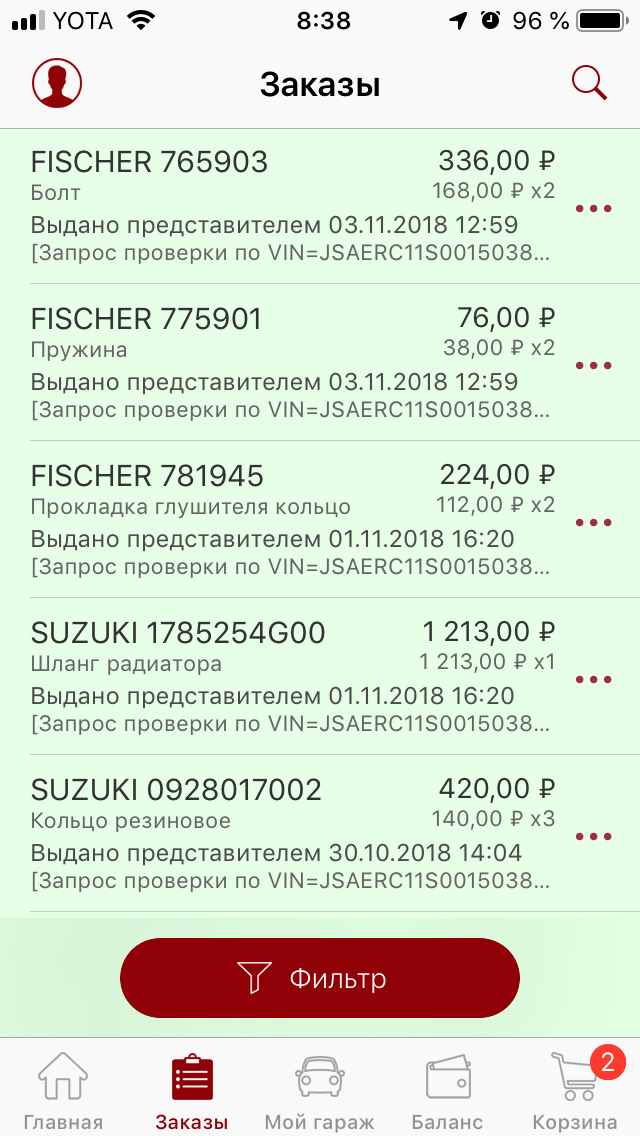Go to the Мой гараж tab

[x=320, y=1090]
